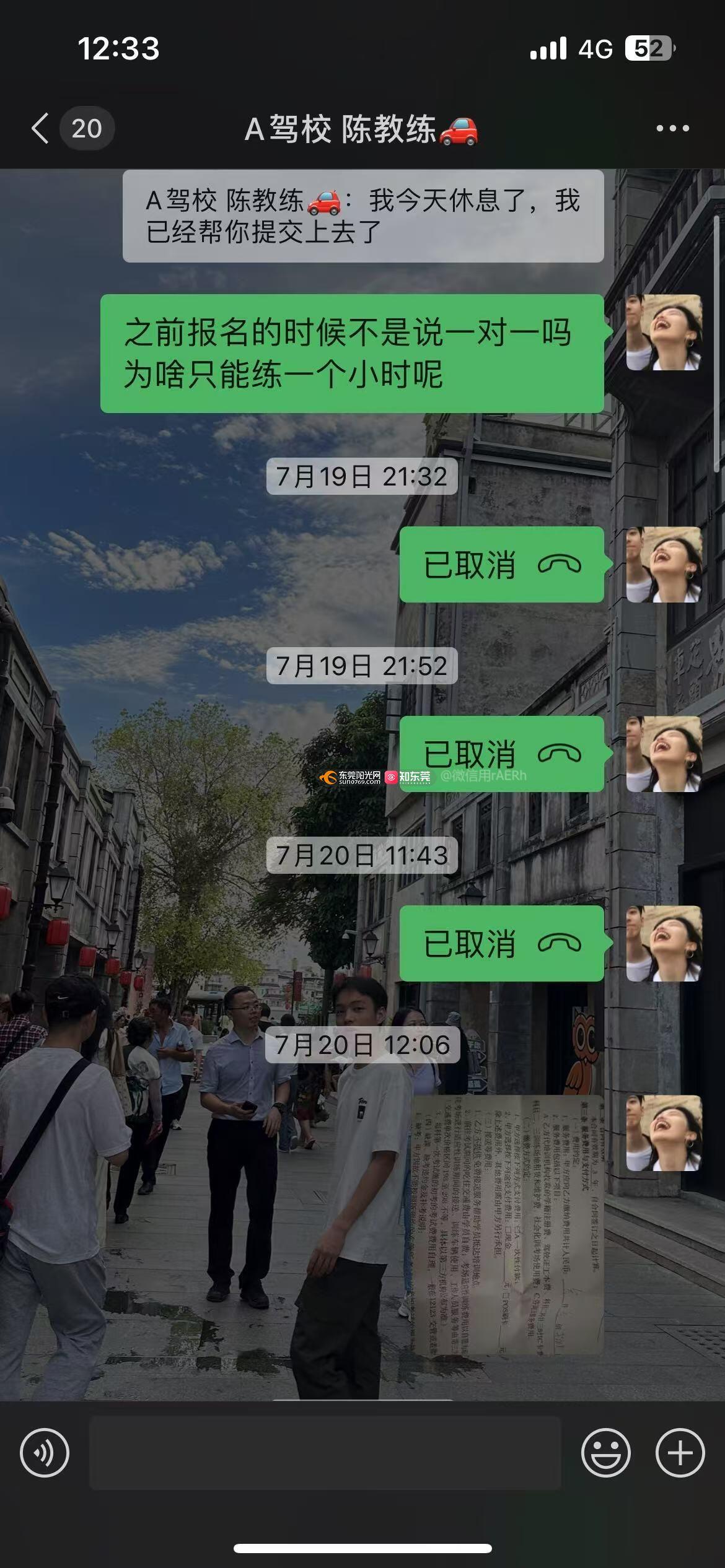Redial the cancelled call from 7月20日 11:43

click(x=501, y=943)
